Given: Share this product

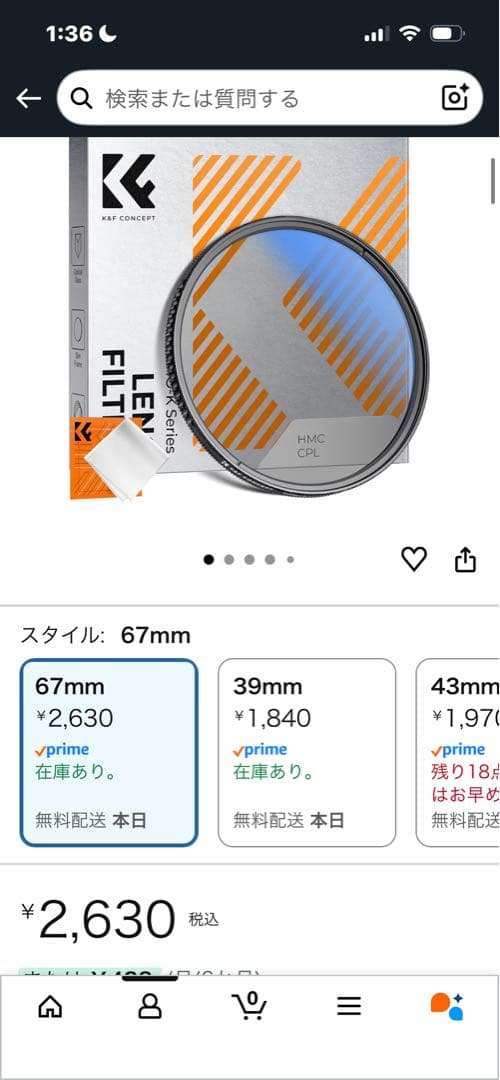Looking at the screenshot, I should tap(466, 559).
